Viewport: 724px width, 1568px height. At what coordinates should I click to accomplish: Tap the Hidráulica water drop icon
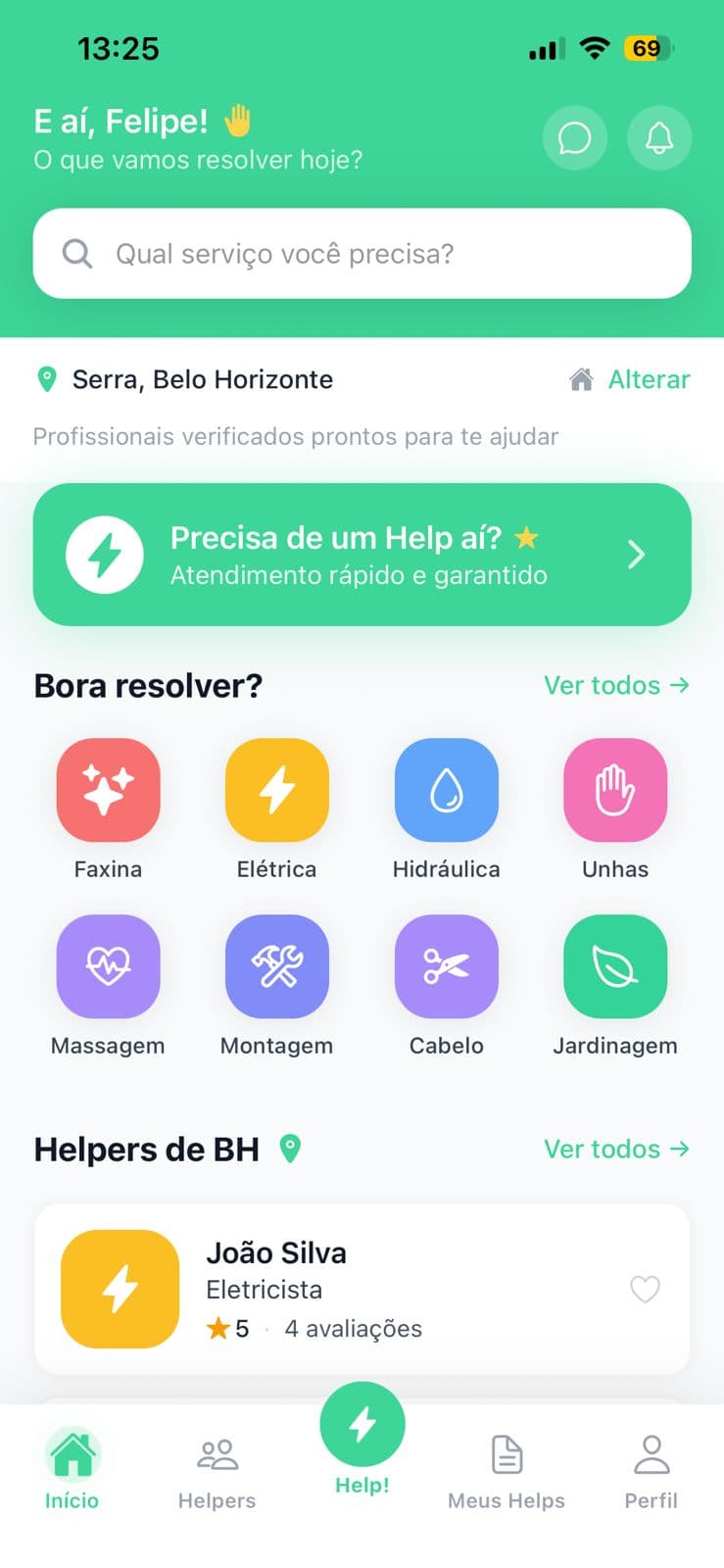coord(446,791)
